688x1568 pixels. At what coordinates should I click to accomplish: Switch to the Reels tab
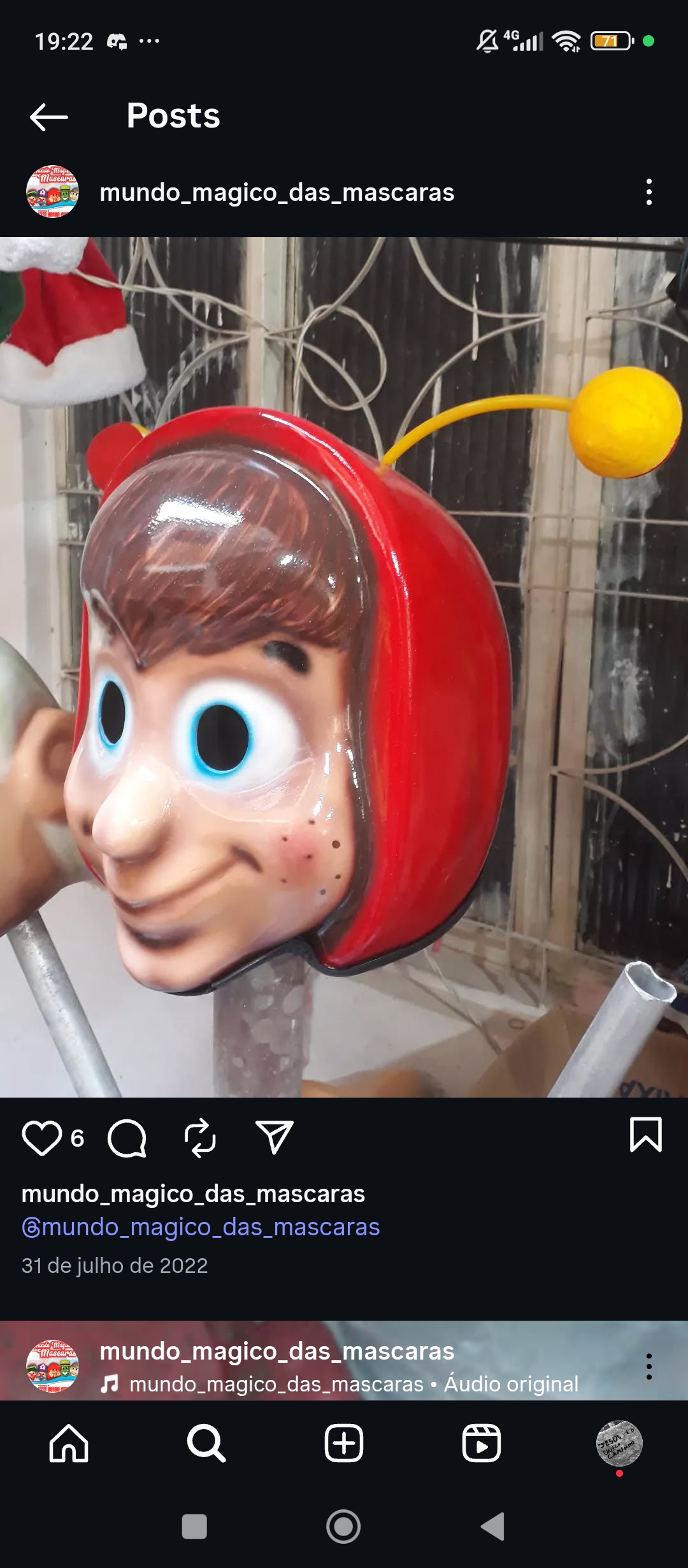tap(482, 1443)
